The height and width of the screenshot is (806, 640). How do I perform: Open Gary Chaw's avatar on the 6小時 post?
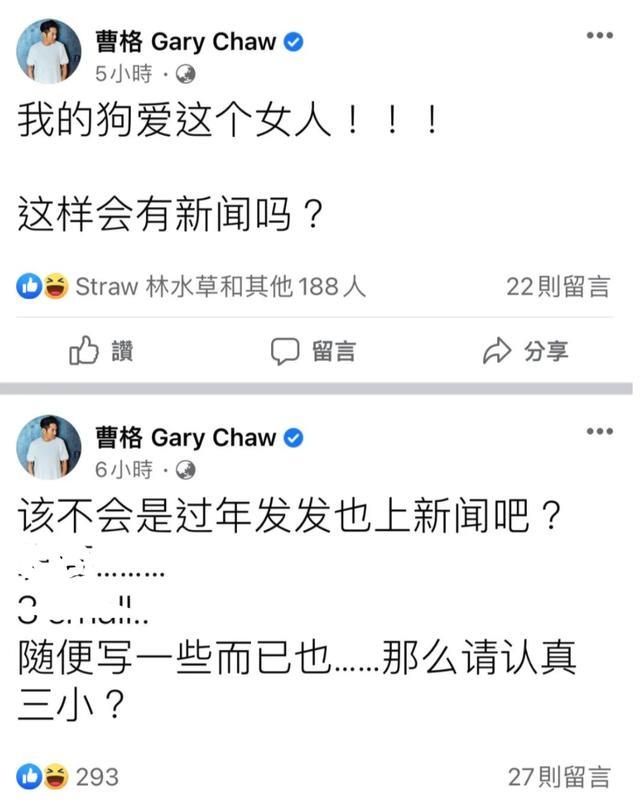click(48, 447)
